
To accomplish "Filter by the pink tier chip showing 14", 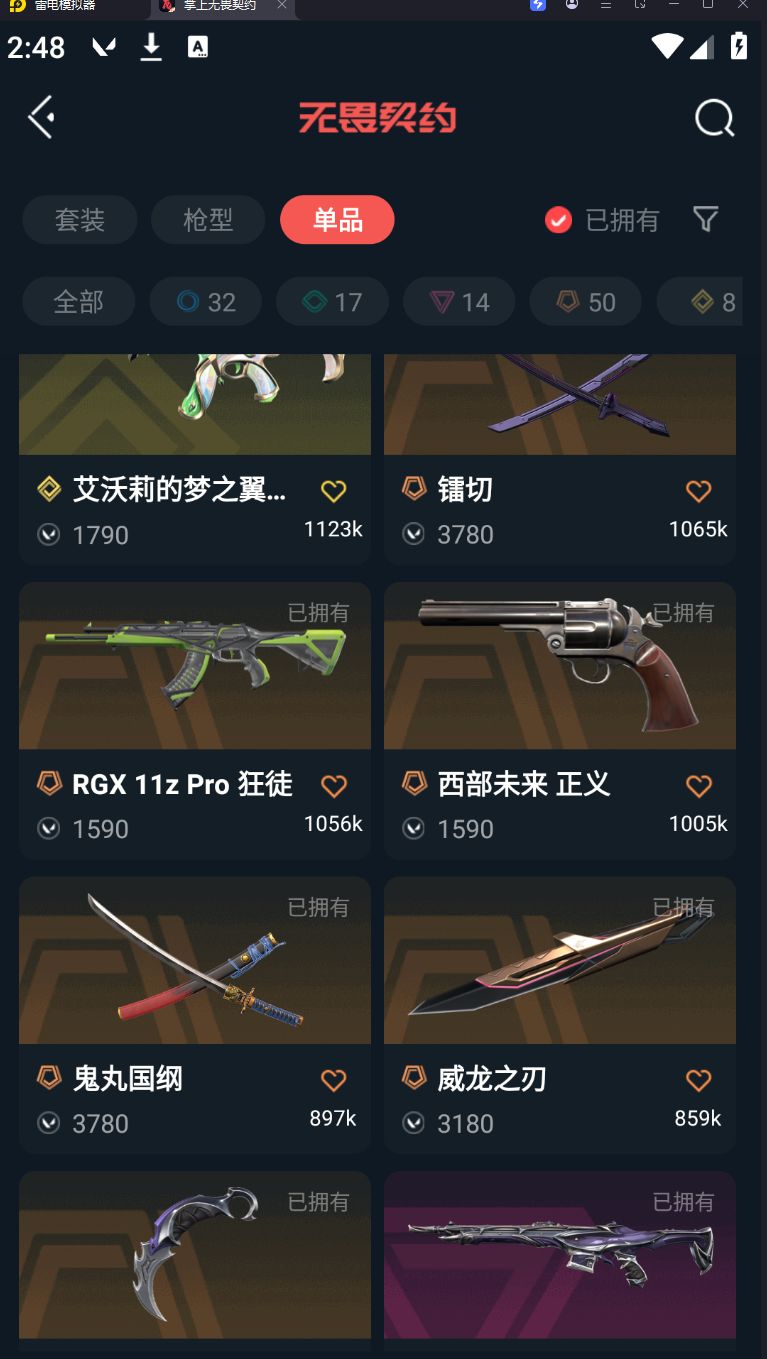I will point(459,302).
